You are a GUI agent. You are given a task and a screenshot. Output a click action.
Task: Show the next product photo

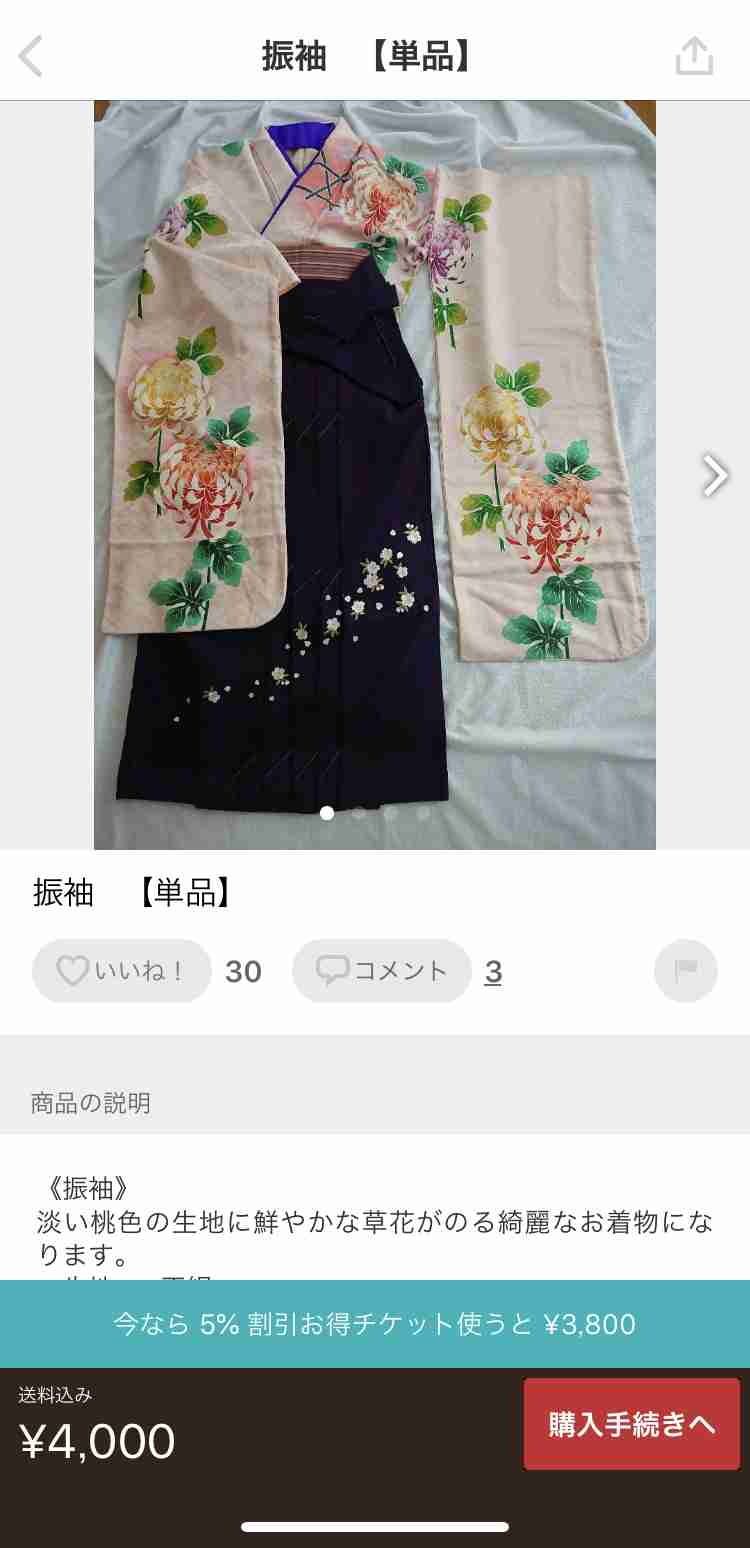[714, 476]
